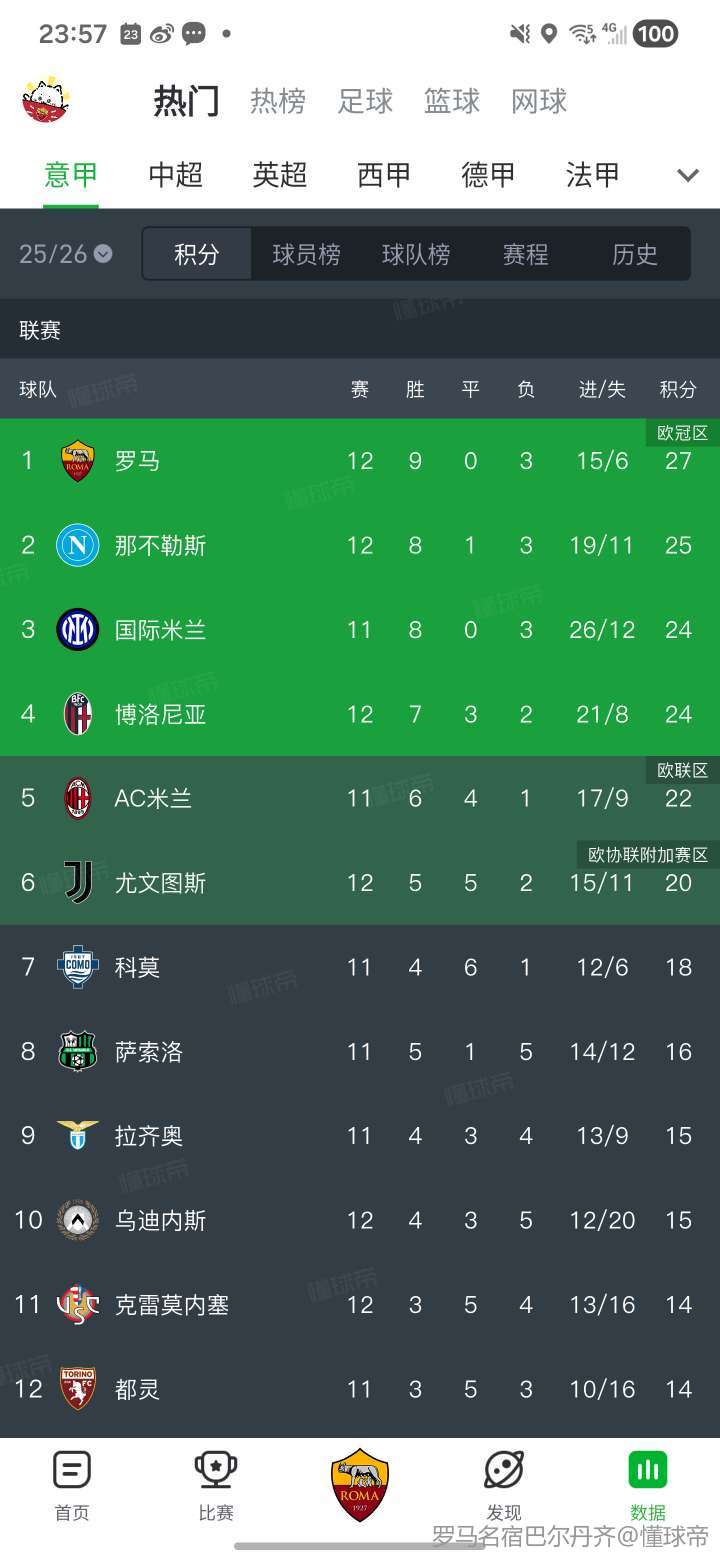Screen dimensions: 720x1560
Task: Open the 国际米兰 team row
Action: (360, 630)
